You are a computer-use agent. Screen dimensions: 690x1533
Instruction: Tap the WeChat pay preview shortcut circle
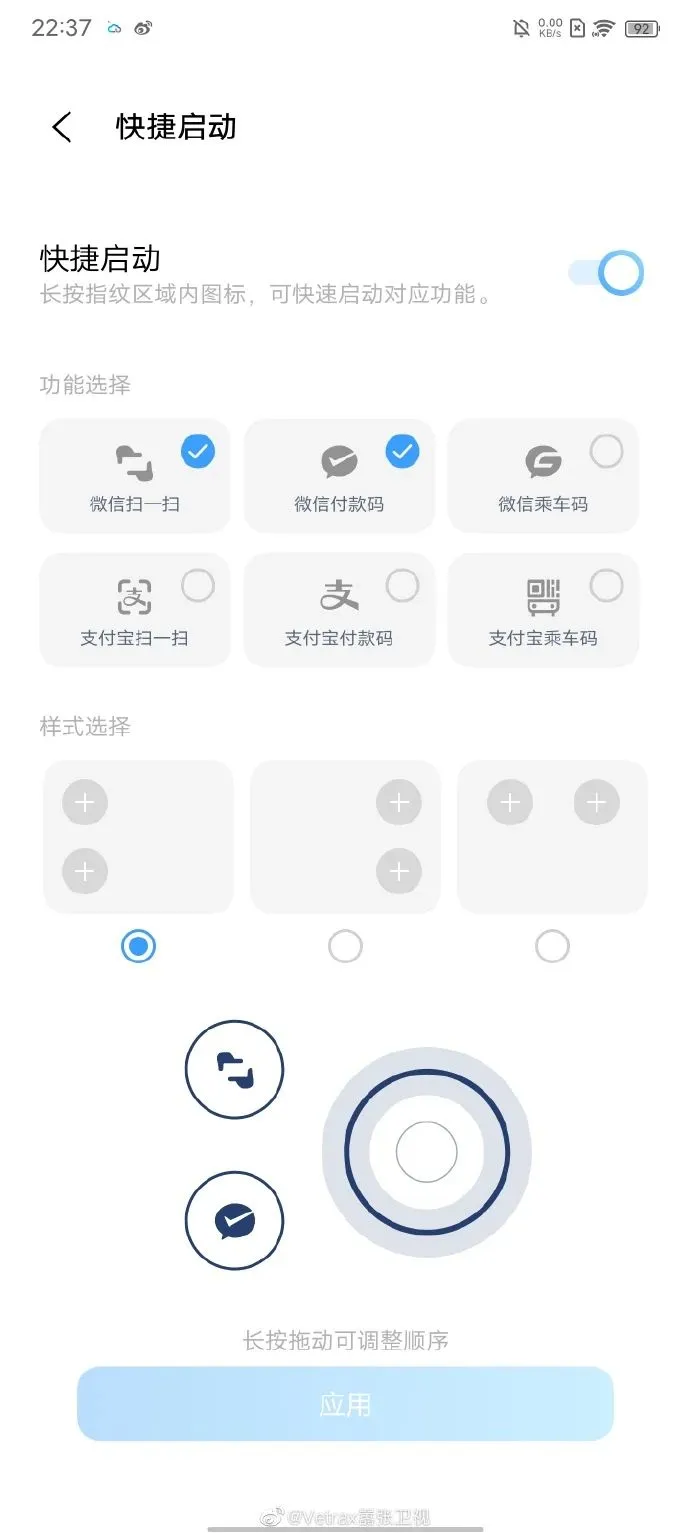pos(235,1221)
